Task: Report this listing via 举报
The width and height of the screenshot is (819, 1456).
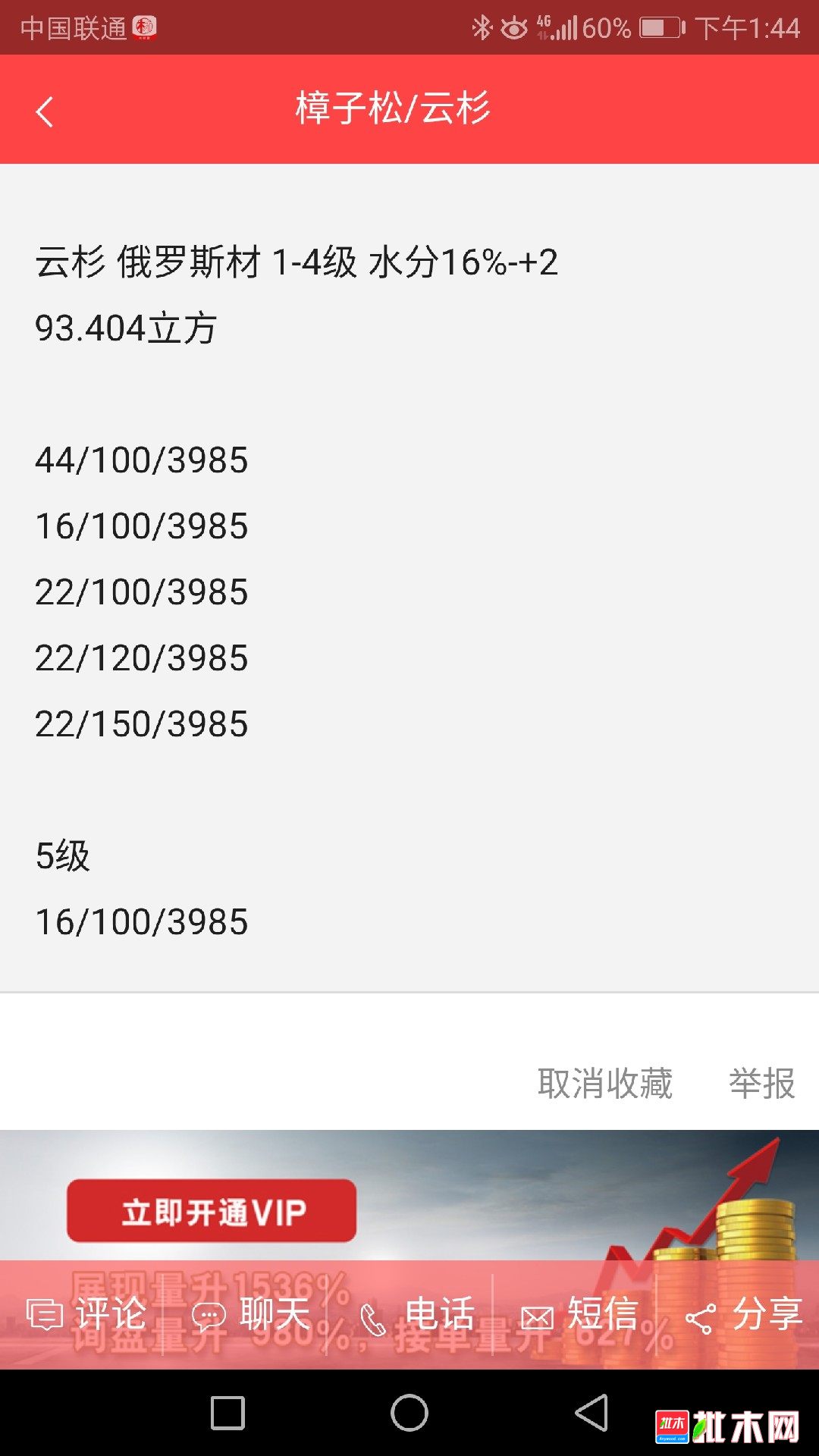Action: [761, 1083]
